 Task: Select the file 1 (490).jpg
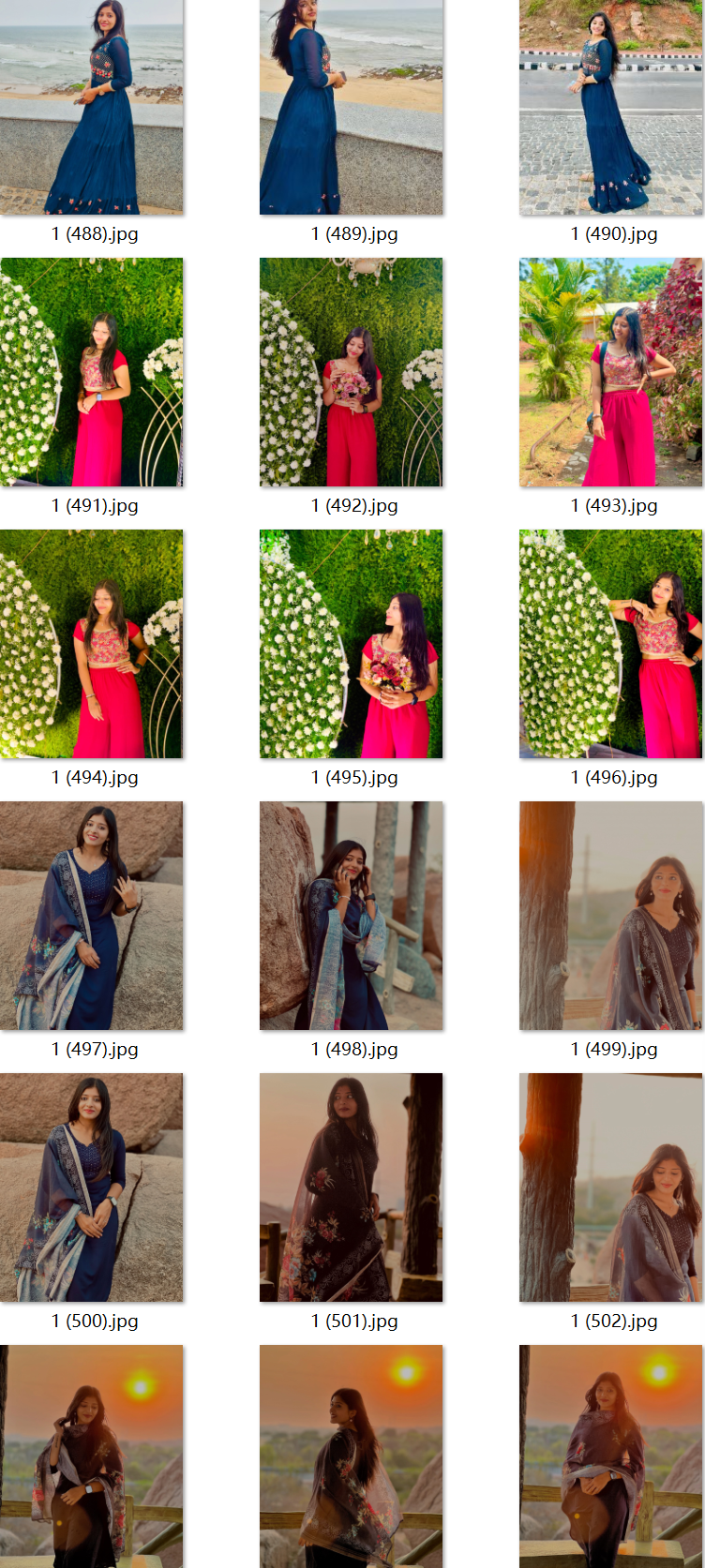click(x=611, y=108)
